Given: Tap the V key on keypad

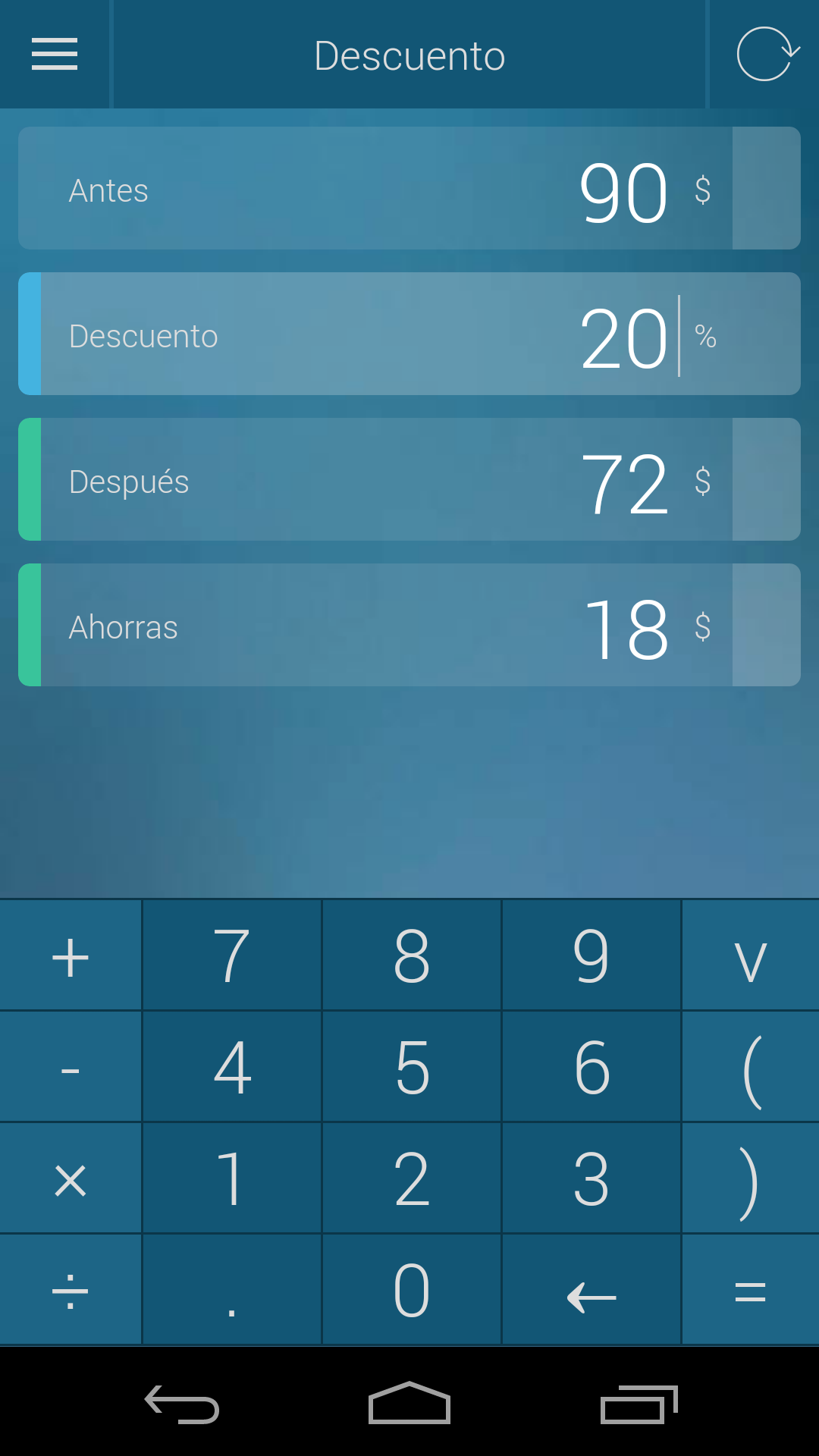Looking at the screenshot, I should tap(750, 955).
